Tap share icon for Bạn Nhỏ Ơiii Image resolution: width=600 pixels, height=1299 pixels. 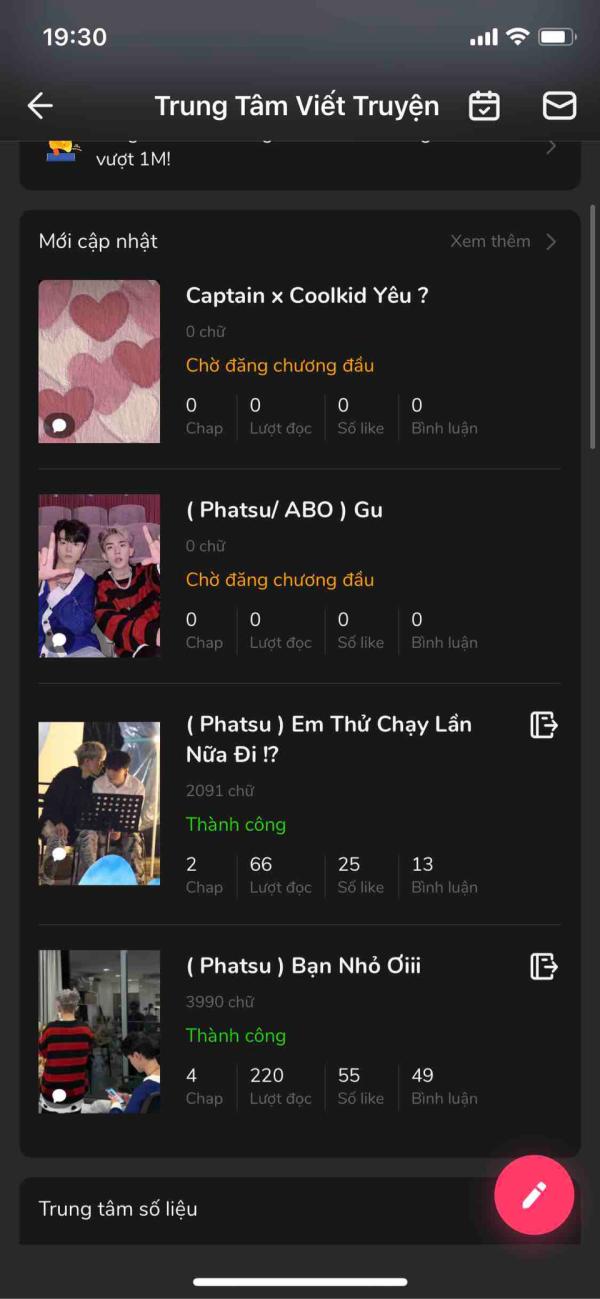click(543, 966)
